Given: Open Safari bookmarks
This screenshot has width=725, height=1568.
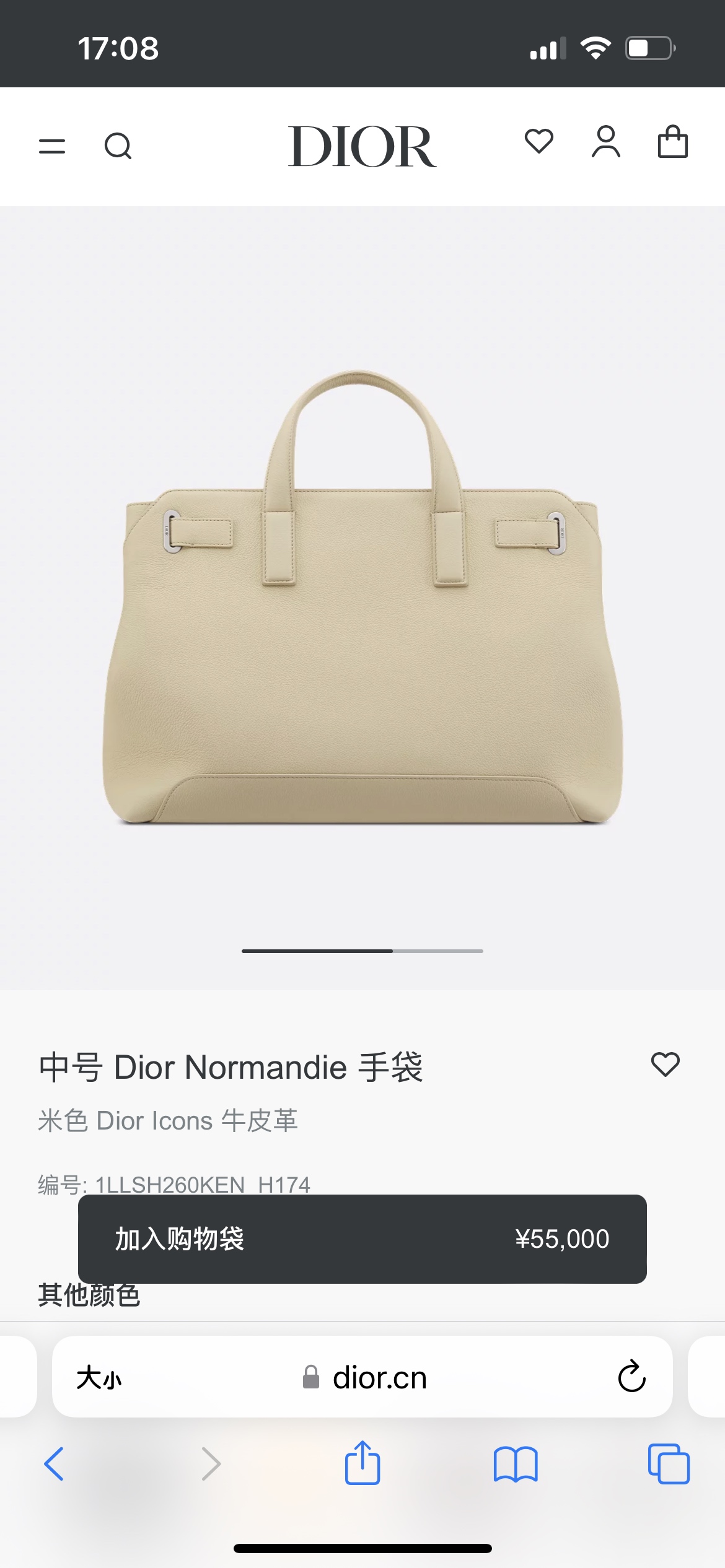Looking at the screenshot, I should pos(516,1464).
